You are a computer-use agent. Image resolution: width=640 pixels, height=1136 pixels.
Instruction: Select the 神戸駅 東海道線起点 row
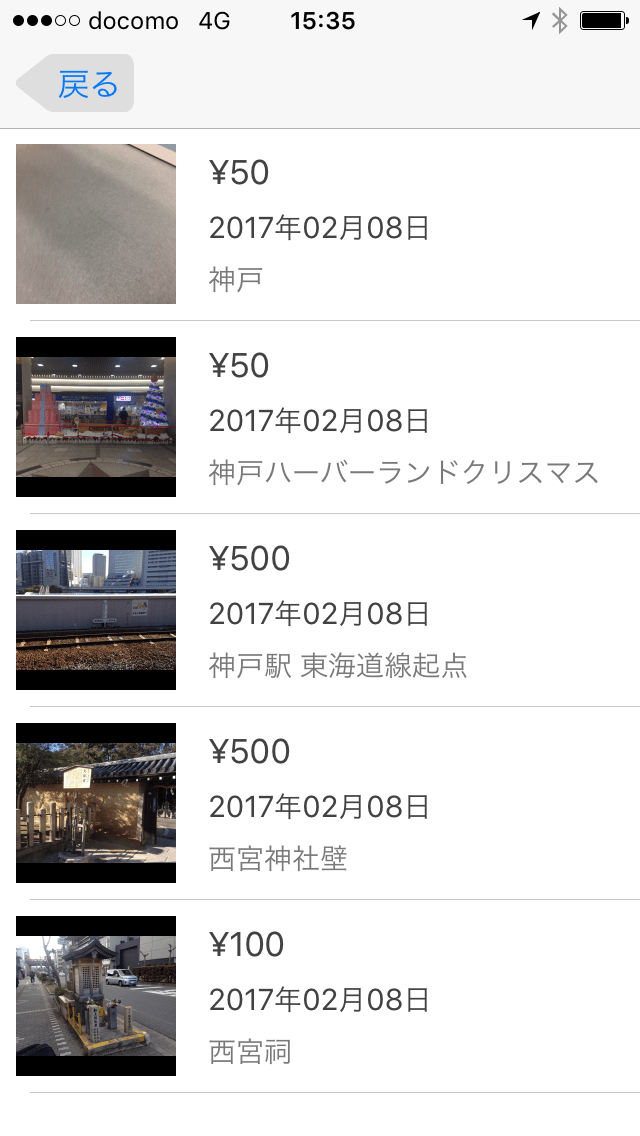320,610
